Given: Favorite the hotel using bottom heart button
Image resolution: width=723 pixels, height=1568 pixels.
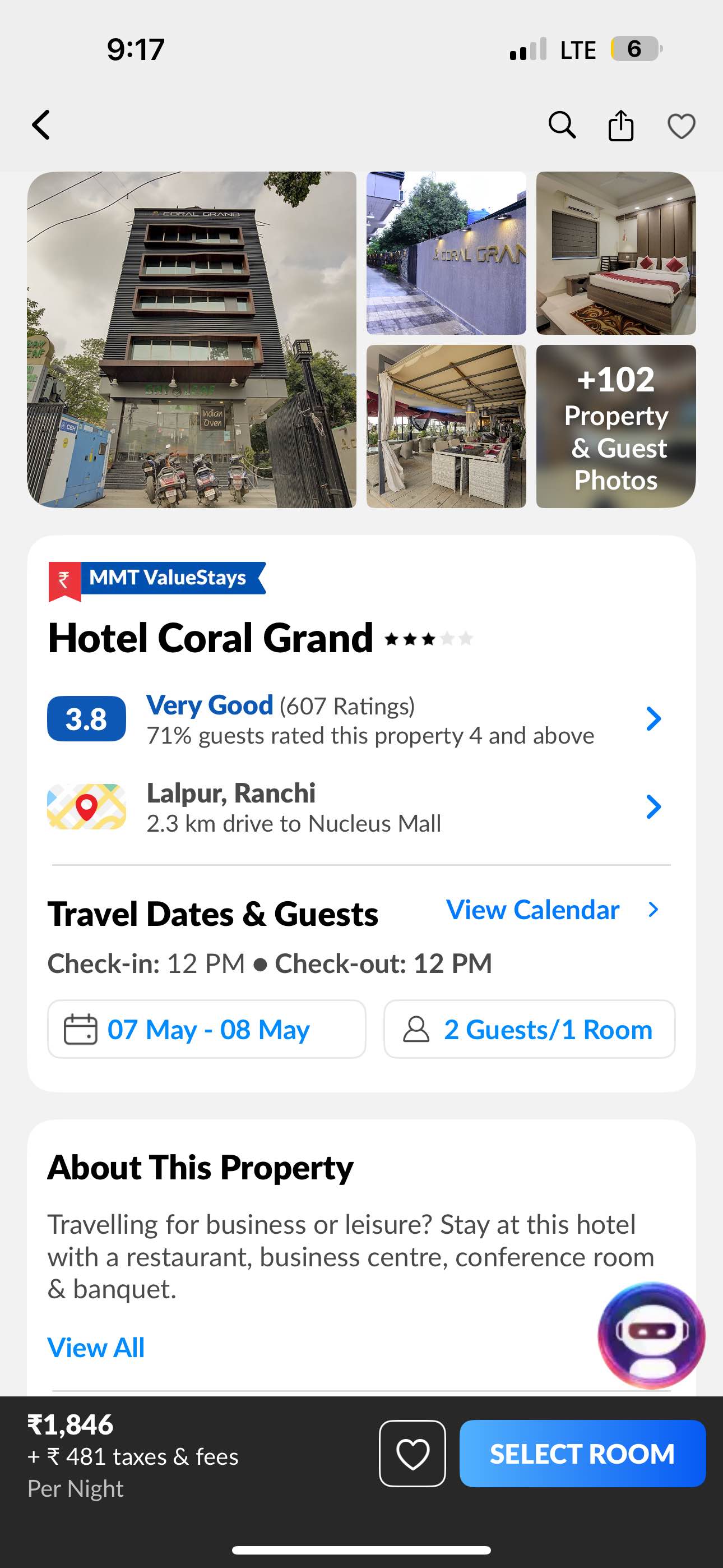Looking at the screenshot, I should pos(413,1455).
